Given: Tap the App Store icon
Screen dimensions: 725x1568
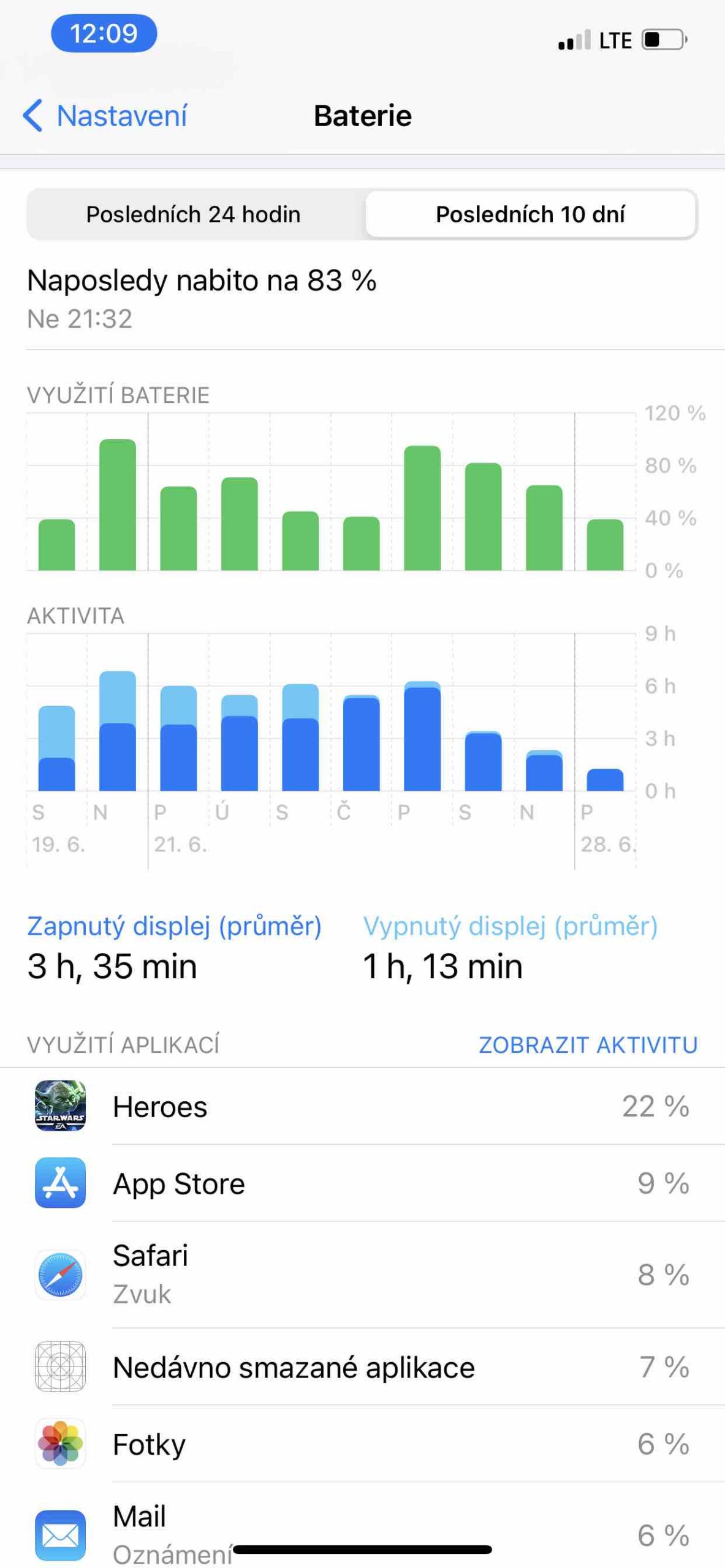Looking at the screenshot, I should (x=59, y=1183).
